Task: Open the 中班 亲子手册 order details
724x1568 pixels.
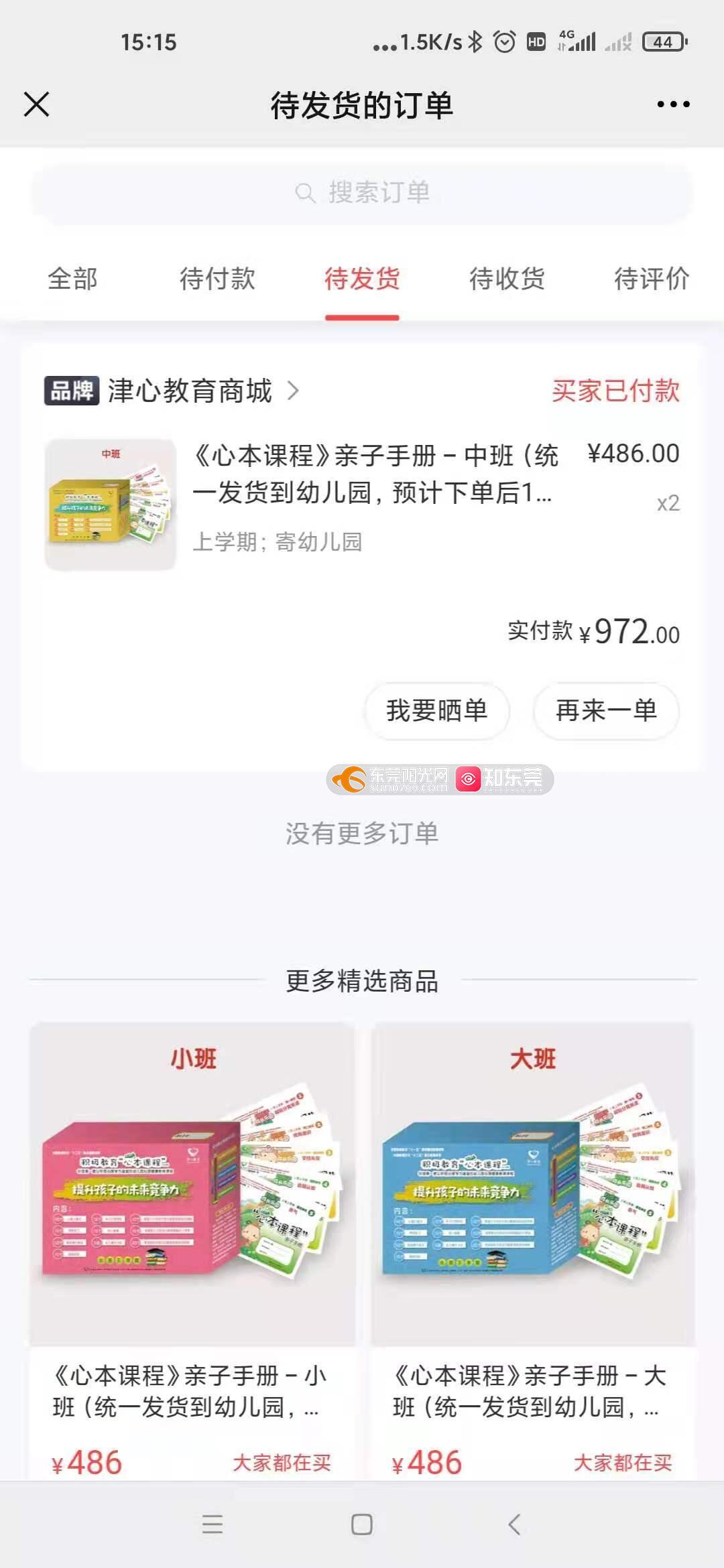Action: coord(362,504)
